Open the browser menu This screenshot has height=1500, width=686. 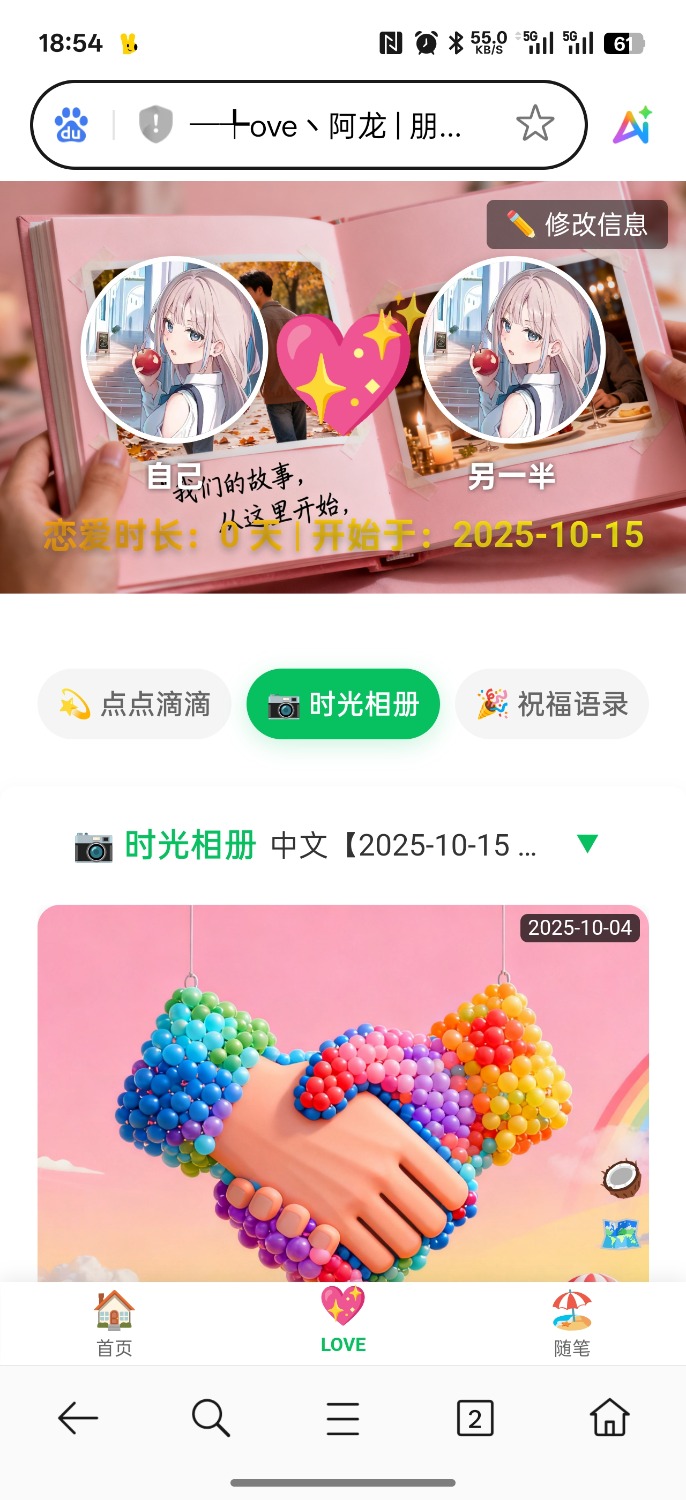(x=343, y=1418)
